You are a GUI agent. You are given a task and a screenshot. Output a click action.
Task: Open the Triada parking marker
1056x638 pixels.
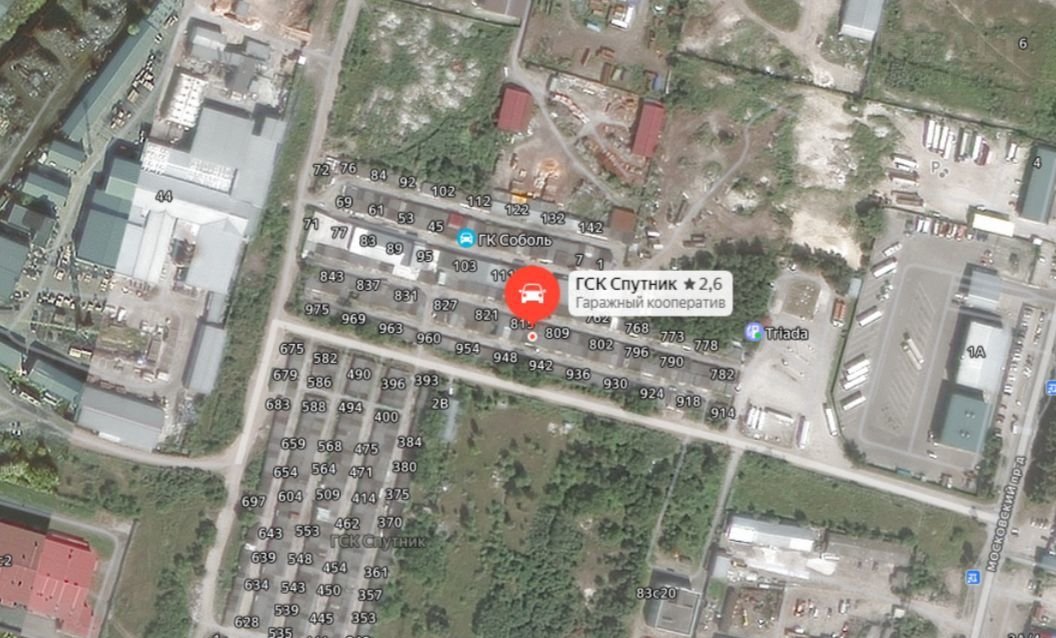pyautogui.click(x=755, y=332)
